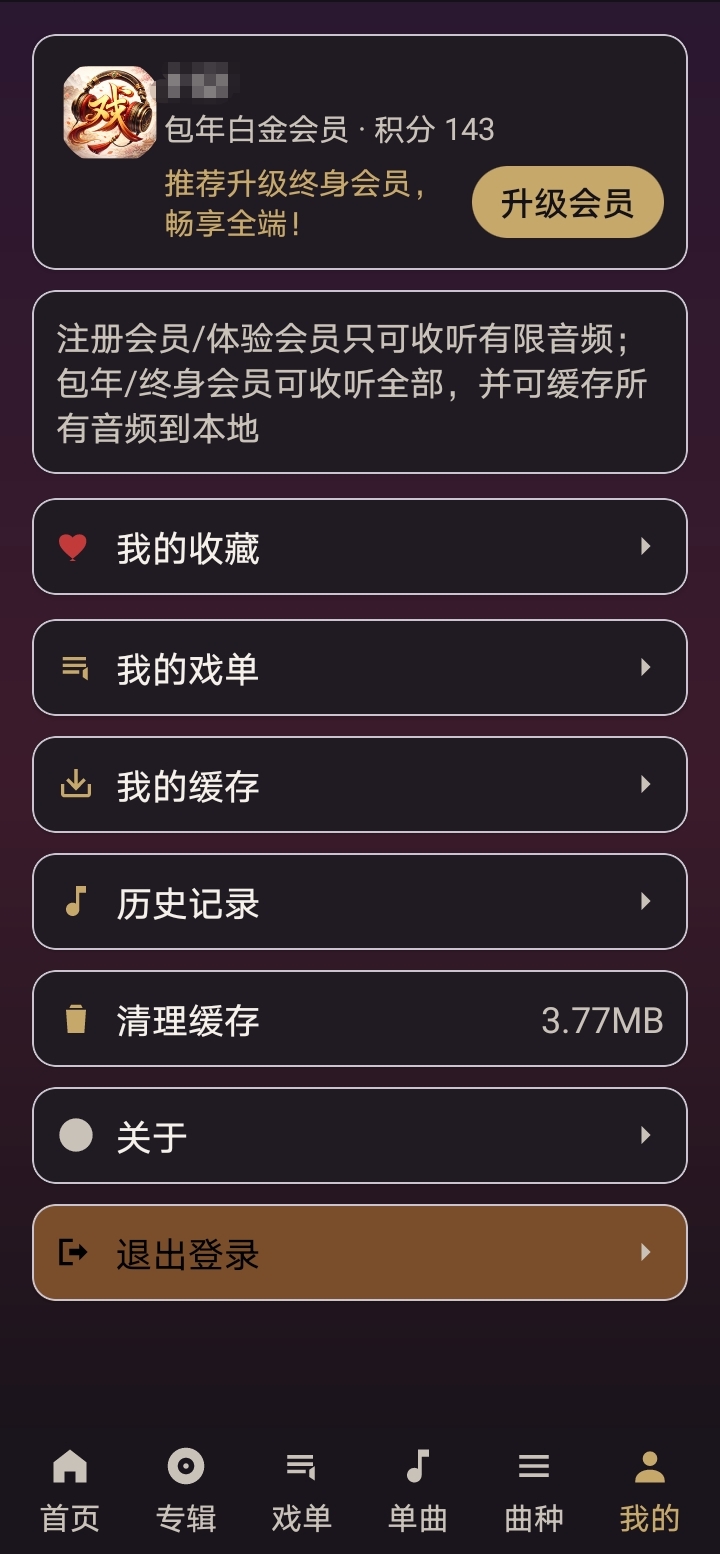Select the heart icon beside 我的收藏

pyautogui.click(x=74, y=547)
